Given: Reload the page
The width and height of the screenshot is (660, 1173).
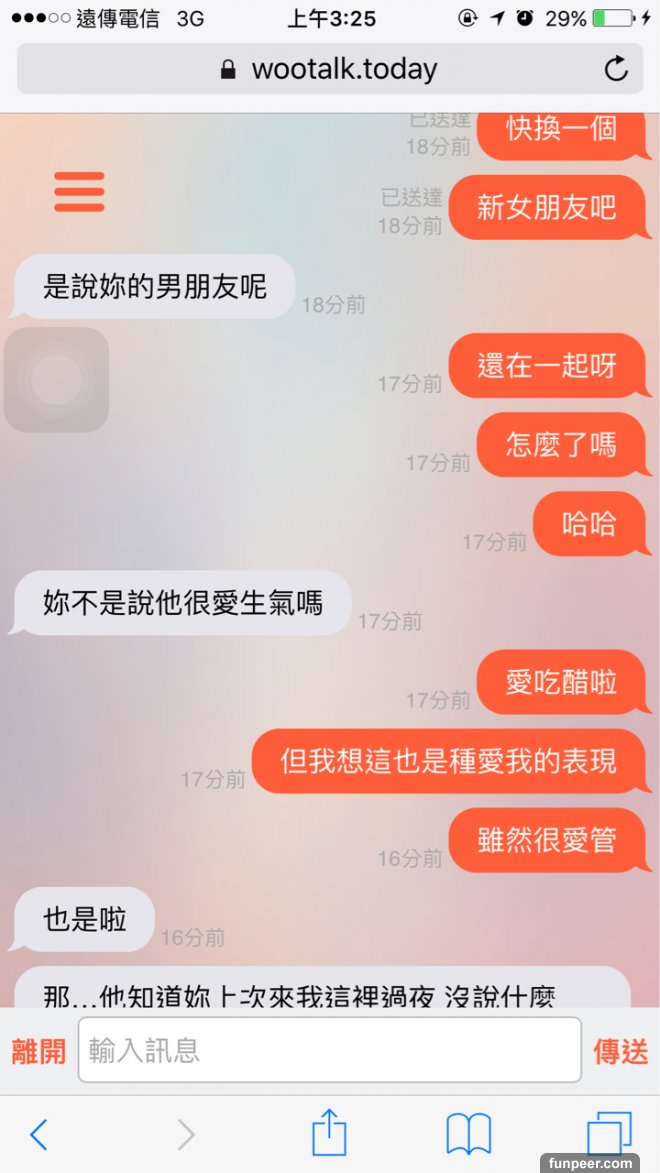Looking at the screenshot, I should tap(616, 69).
